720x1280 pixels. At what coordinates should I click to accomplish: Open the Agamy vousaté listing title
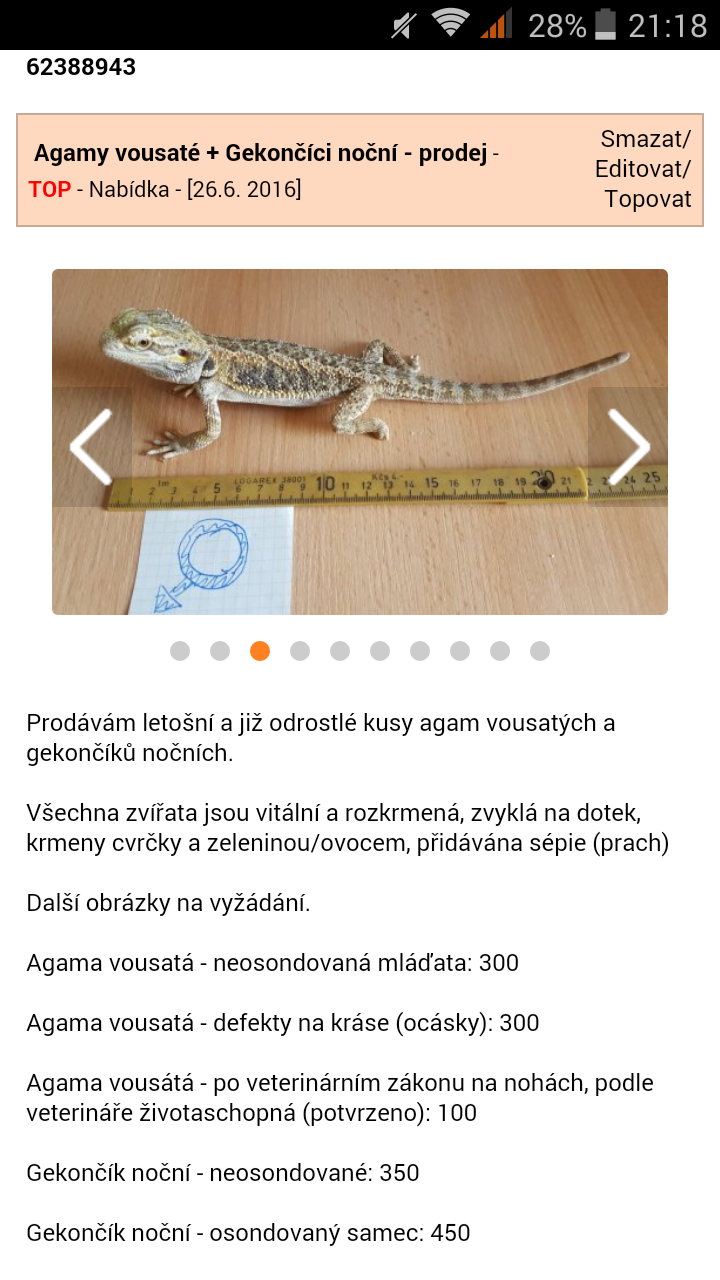(x=260, y=154)
